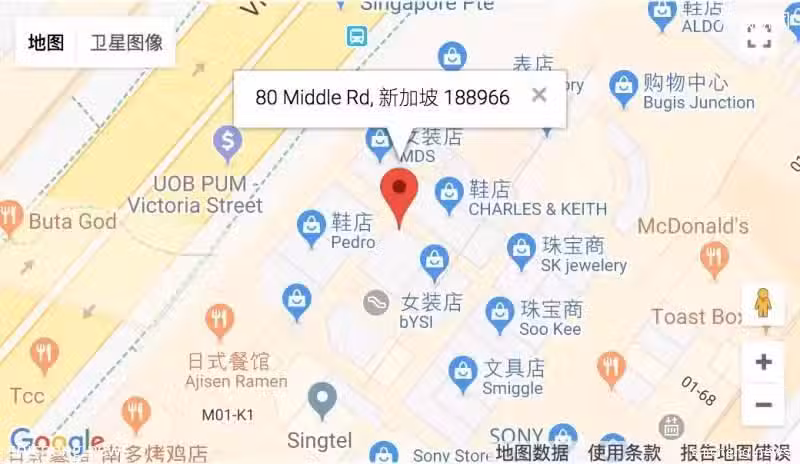Open the 使用条款 terms of use link

tap(625, 452)
